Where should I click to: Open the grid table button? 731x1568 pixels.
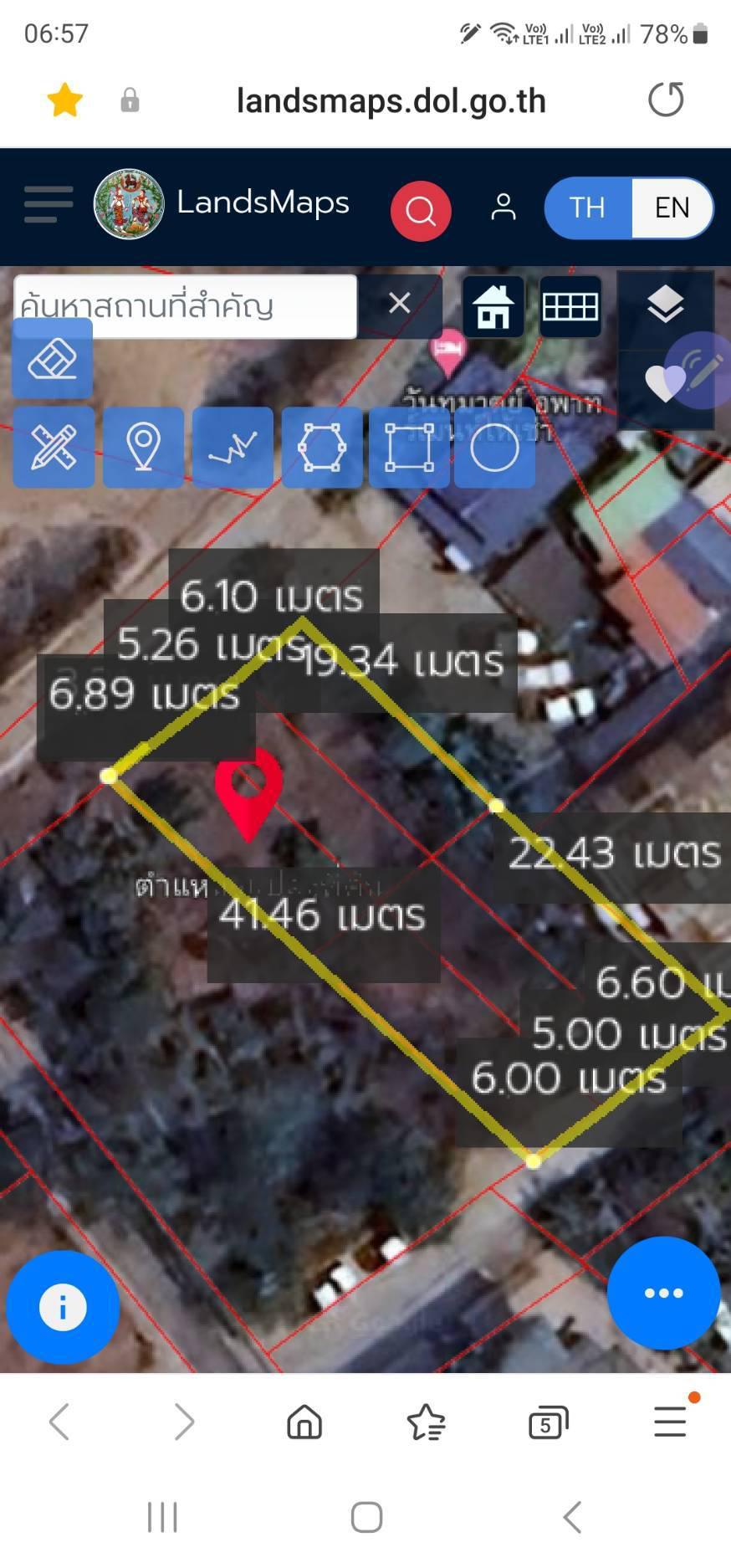570,306
